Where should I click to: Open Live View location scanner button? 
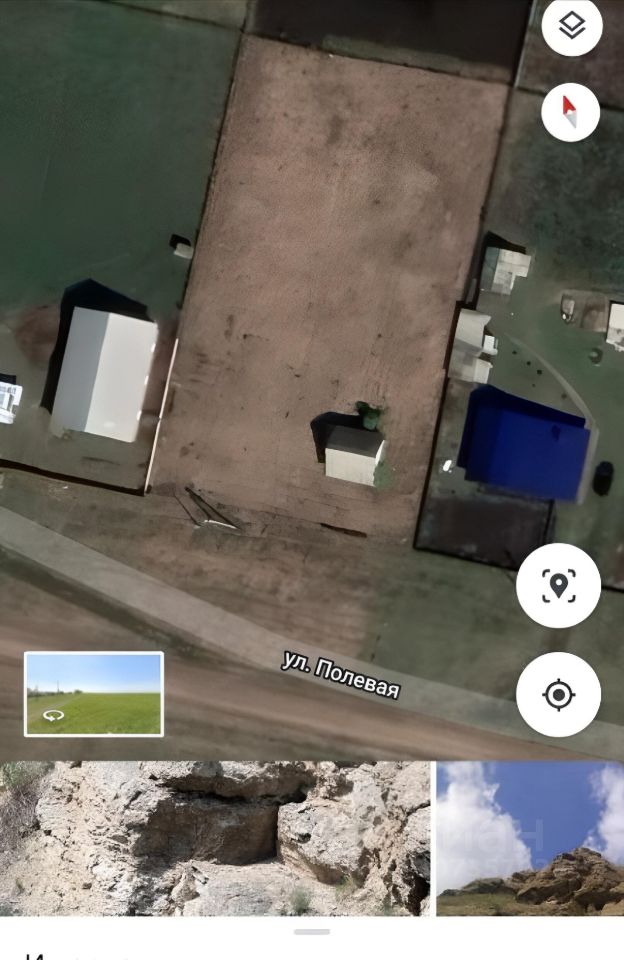click(x=558, y=586)
